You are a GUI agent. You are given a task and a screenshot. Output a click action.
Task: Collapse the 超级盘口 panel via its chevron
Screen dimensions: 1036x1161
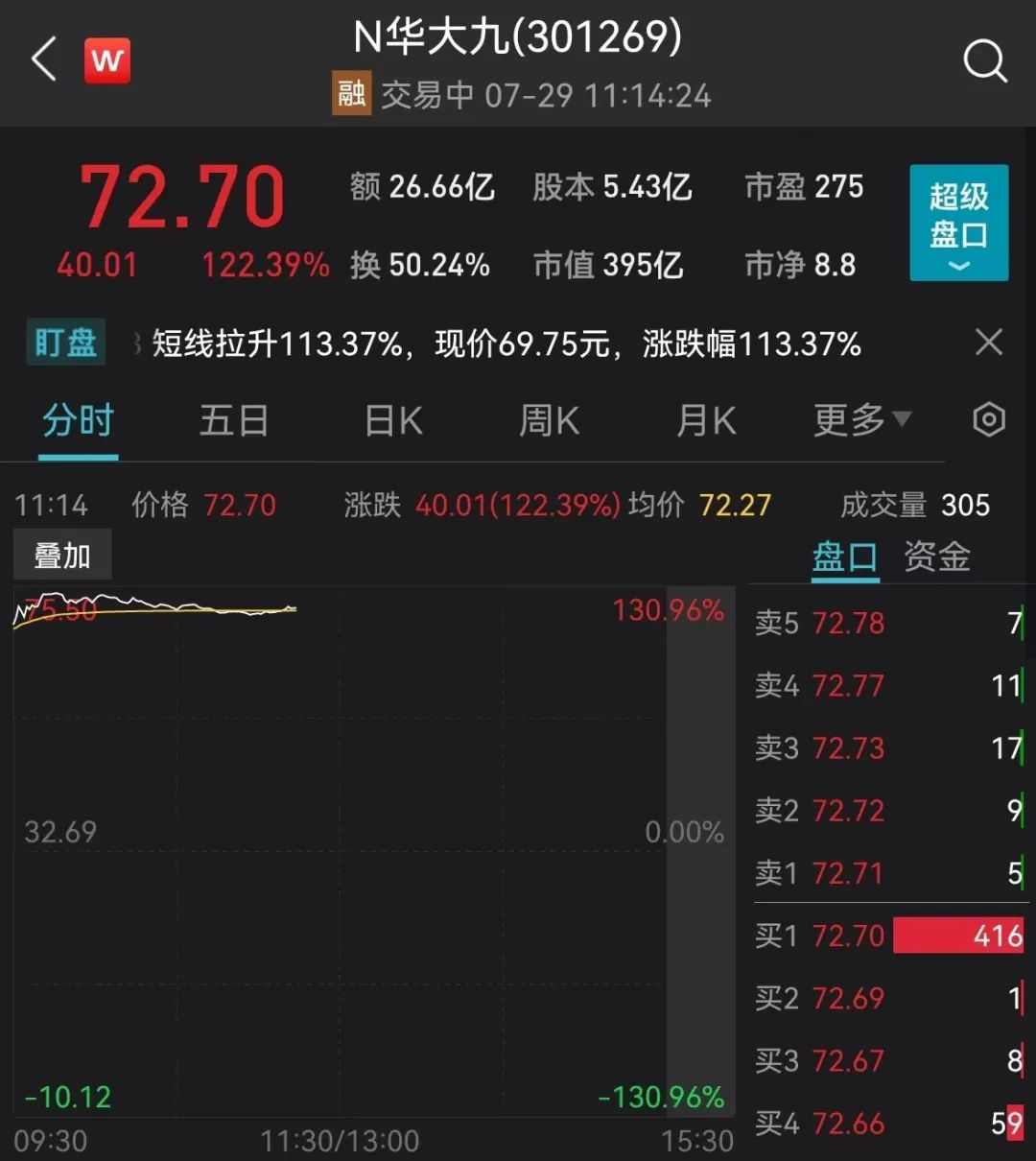tap(956, 267)
